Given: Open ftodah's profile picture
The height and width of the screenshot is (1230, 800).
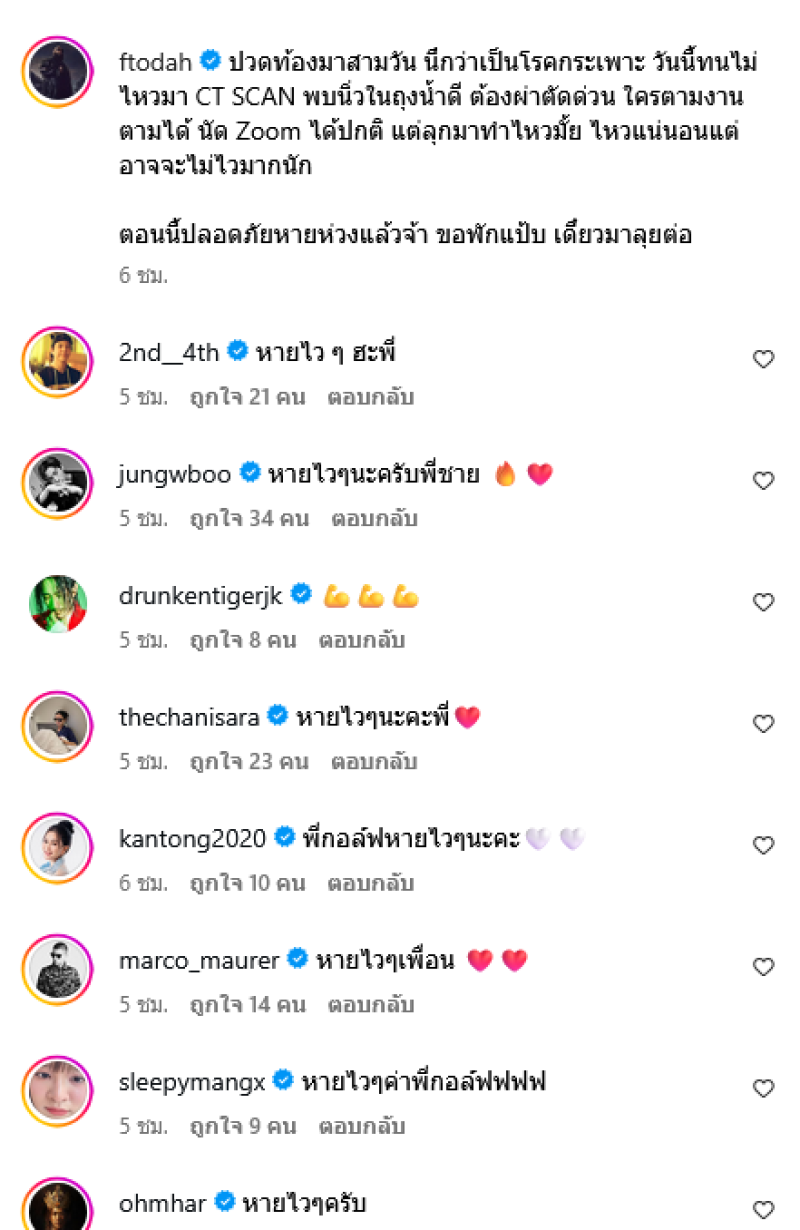Looking at the screenshot, I should [57, 69].
